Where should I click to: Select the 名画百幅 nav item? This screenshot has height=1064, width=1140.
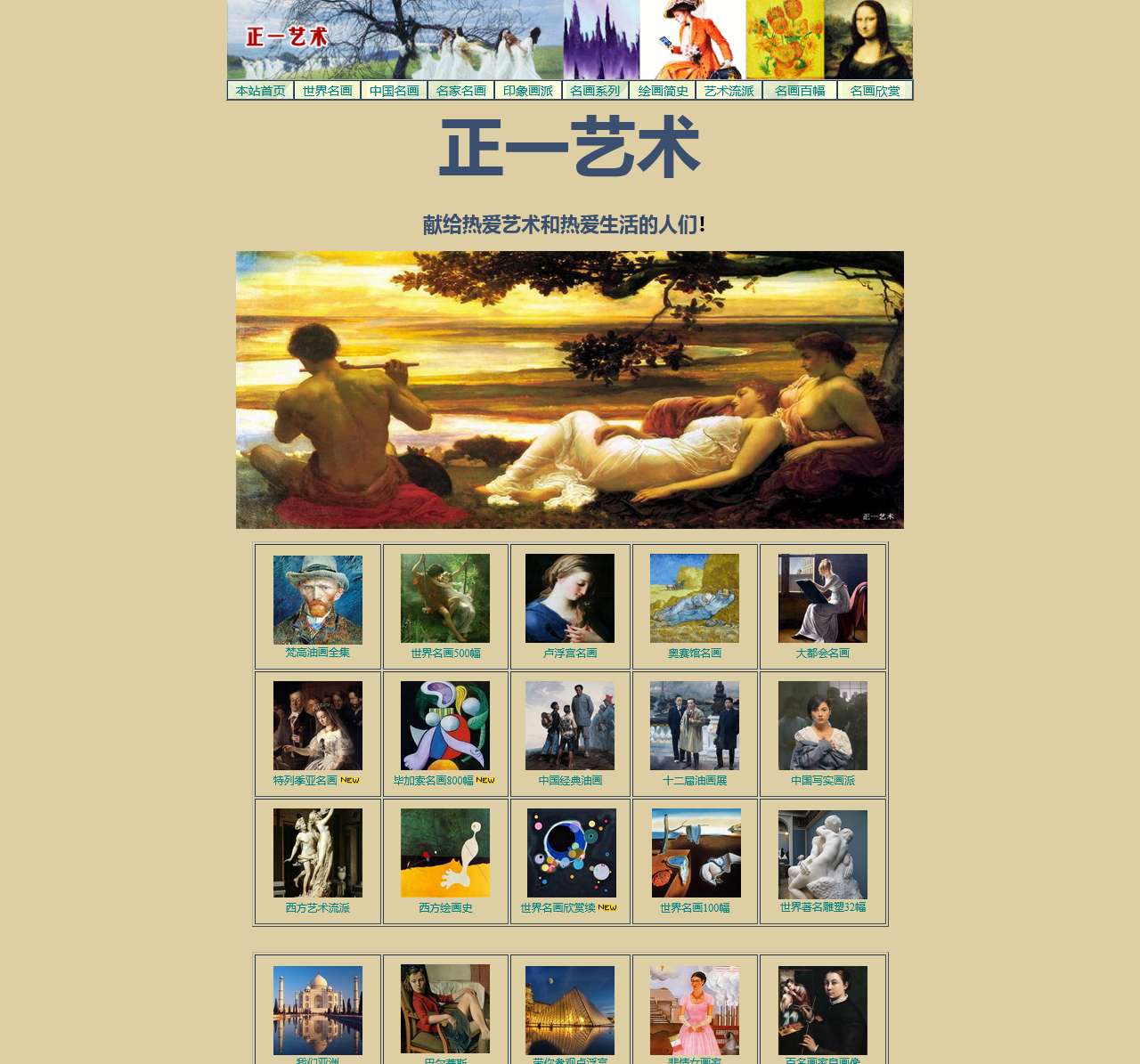pyautogui.click(x=799, y=91)
